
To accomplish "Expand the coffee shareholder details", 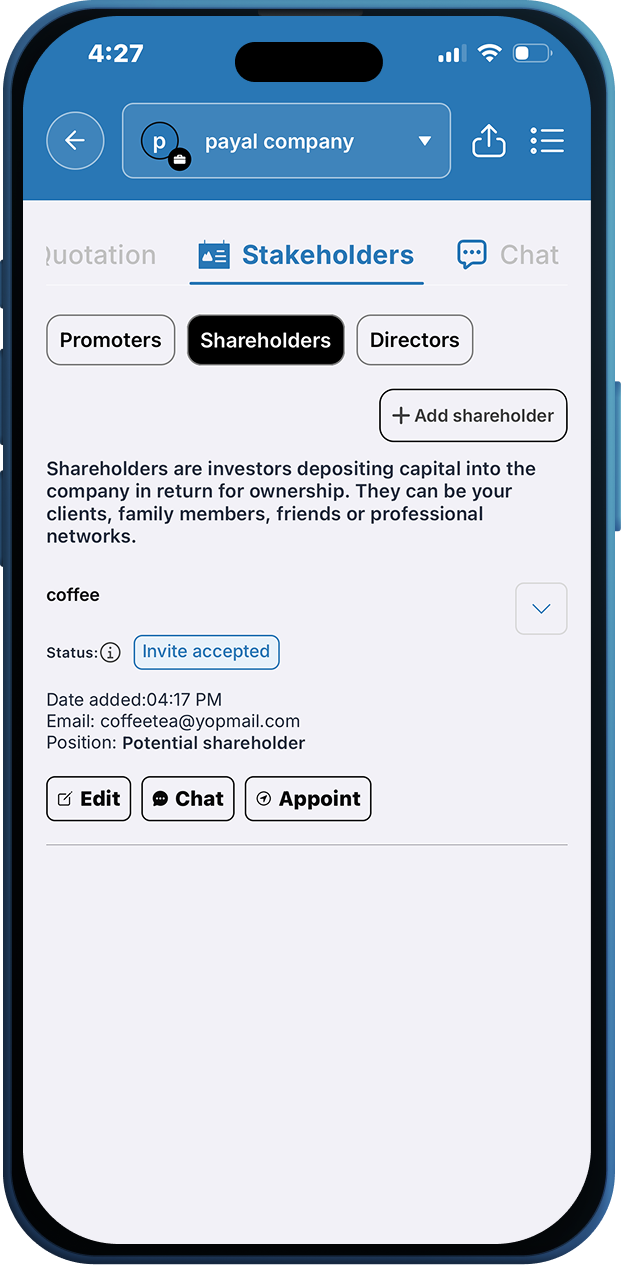I will coord(541,608).
